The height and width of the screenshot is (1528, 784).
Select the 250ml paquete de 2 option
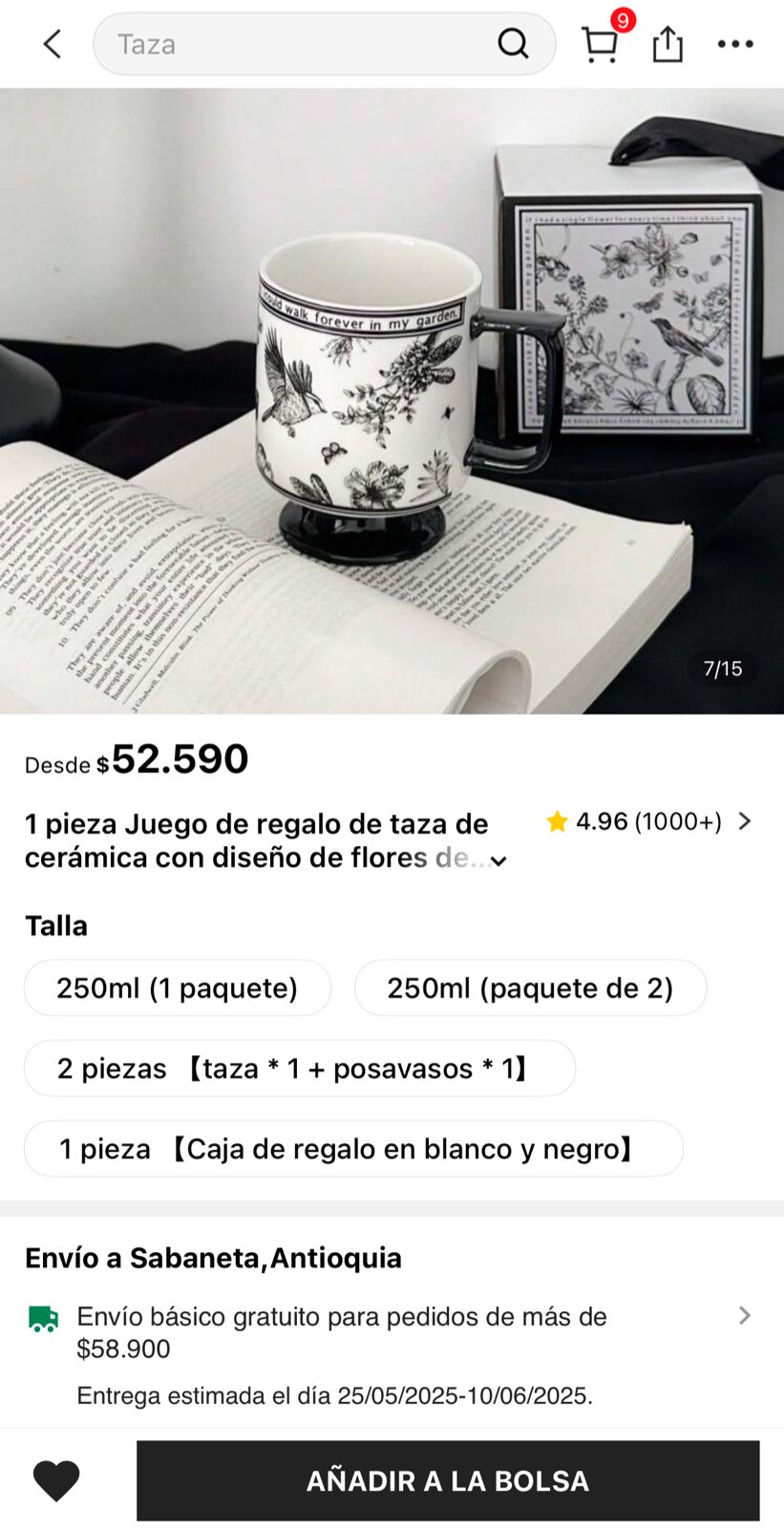(531, 987)
